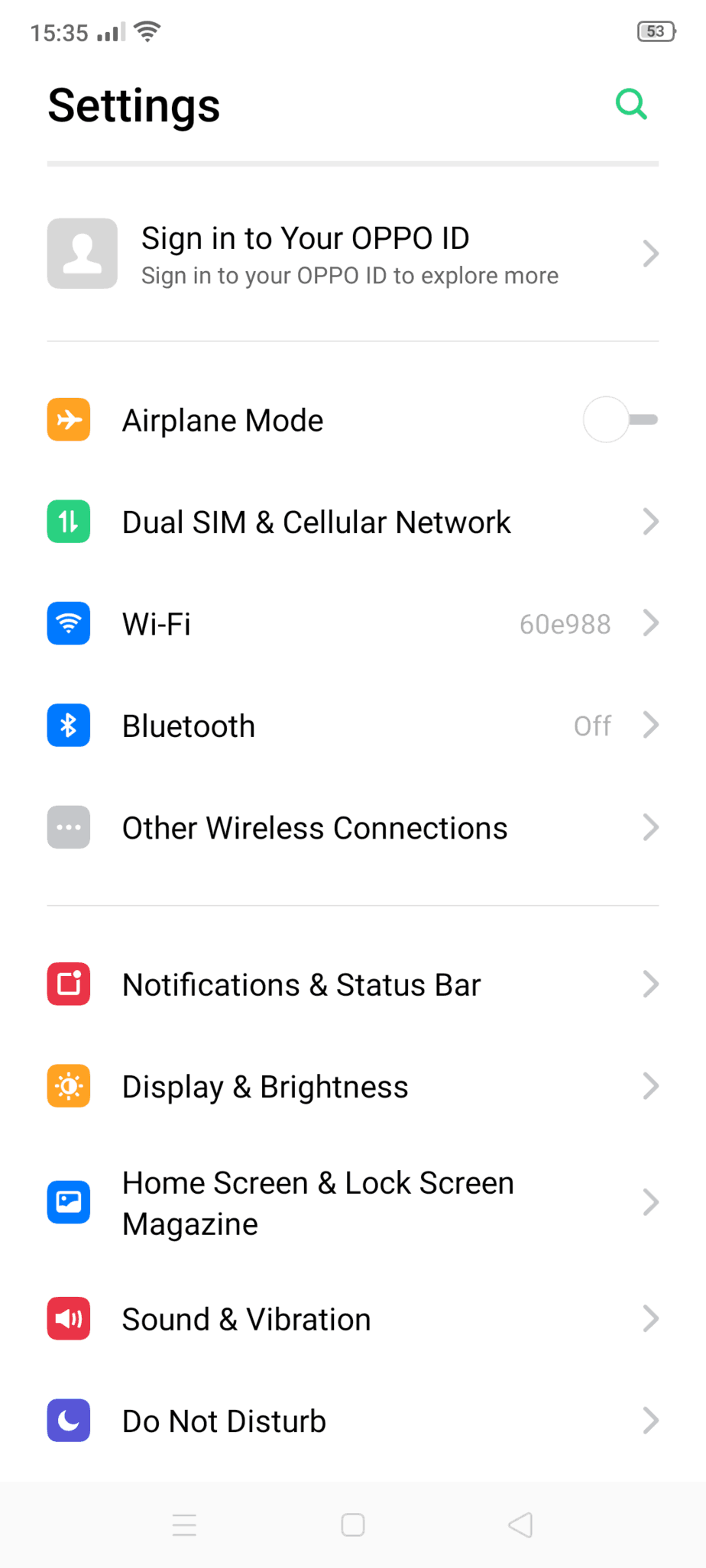Open Notifications & Status Bar
The height and width of the screenshot is (1568, 706).
point(351,984)
